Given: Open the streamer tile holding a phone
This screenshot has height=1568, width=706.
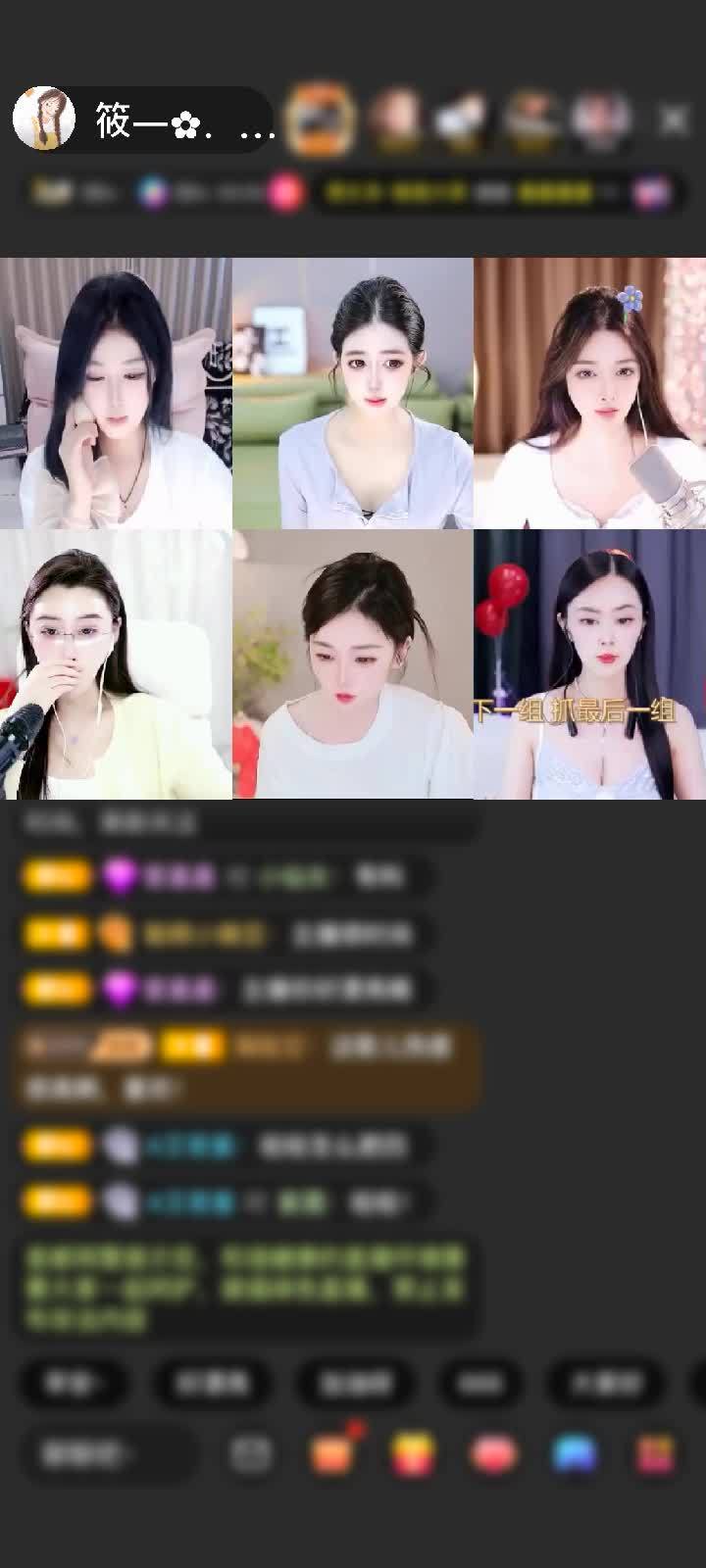Looking at the screenshot, I should [116, 393].
